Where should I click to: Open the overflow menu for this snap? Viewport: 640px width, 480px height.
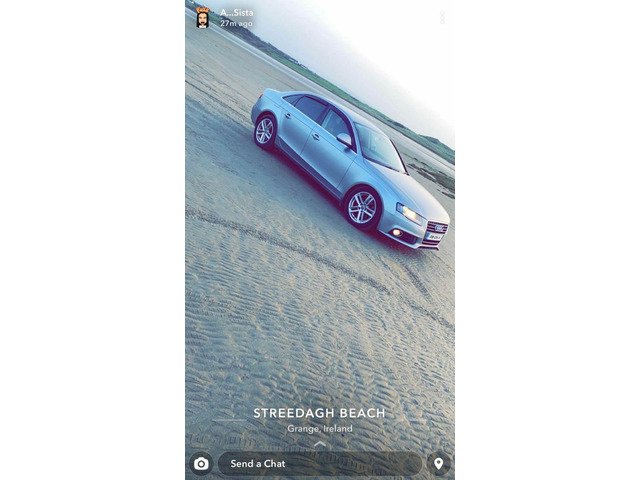pos(442,18)
